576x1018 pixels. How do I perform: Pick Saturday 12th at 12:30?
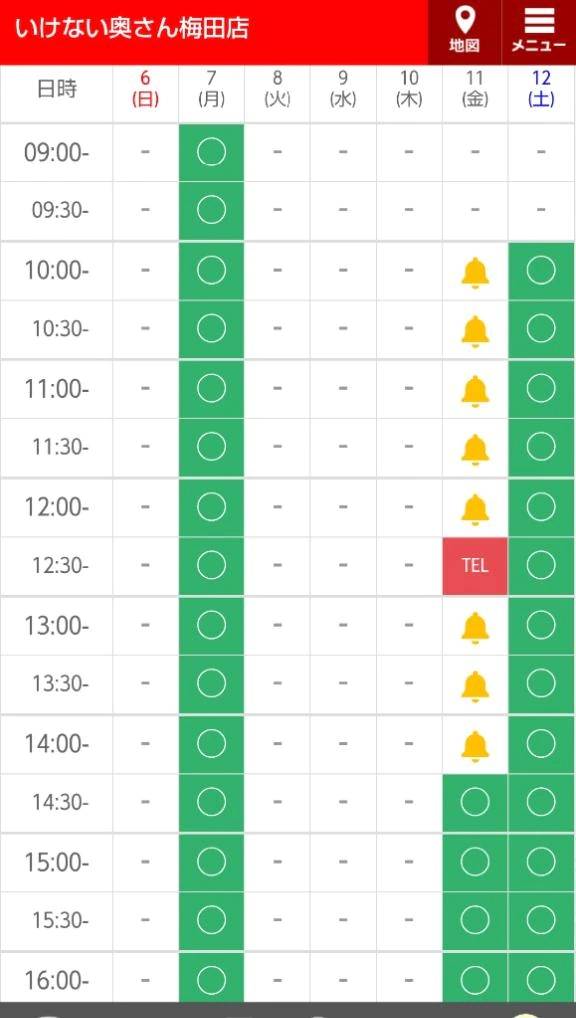(541, 565)
